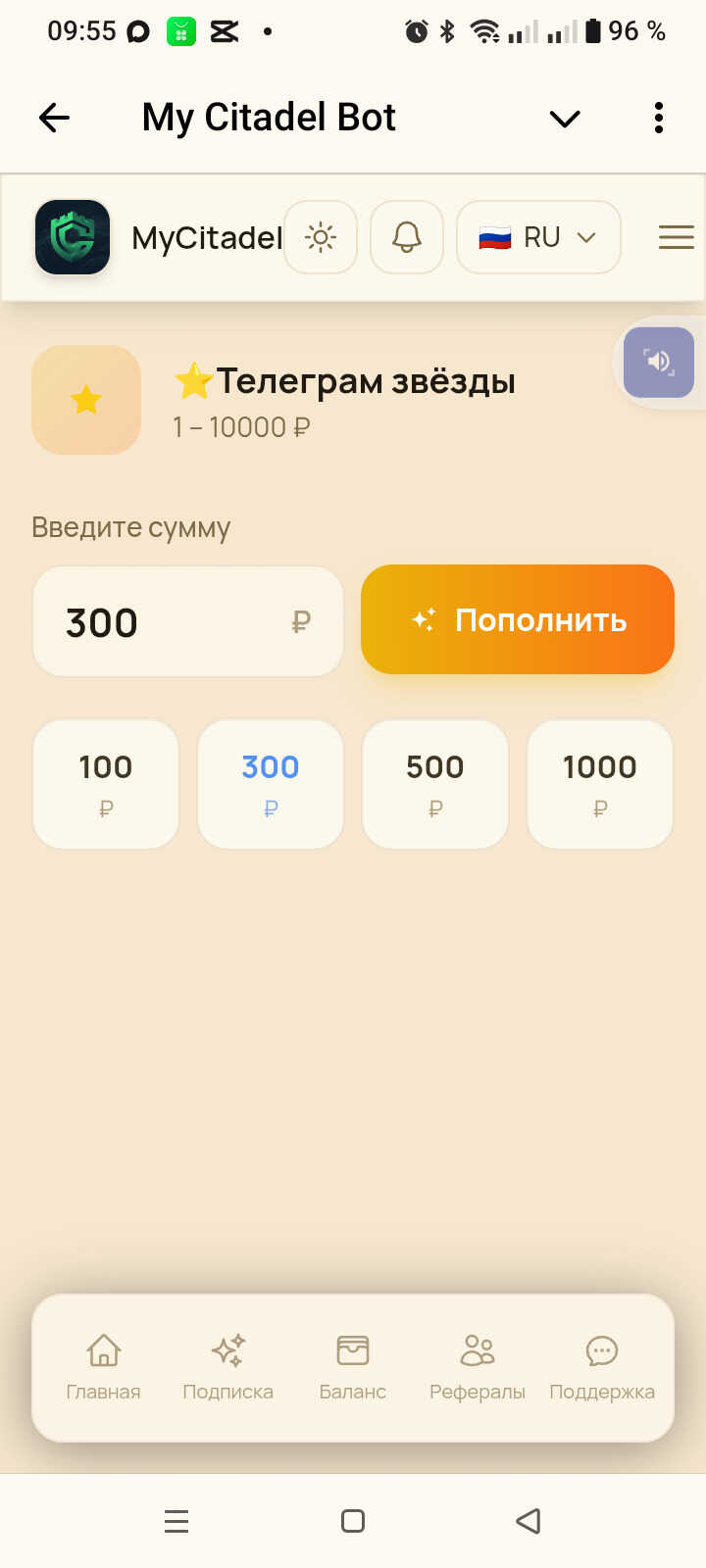Open the notifications bell

pyautogui.click(x=407, y=237)
